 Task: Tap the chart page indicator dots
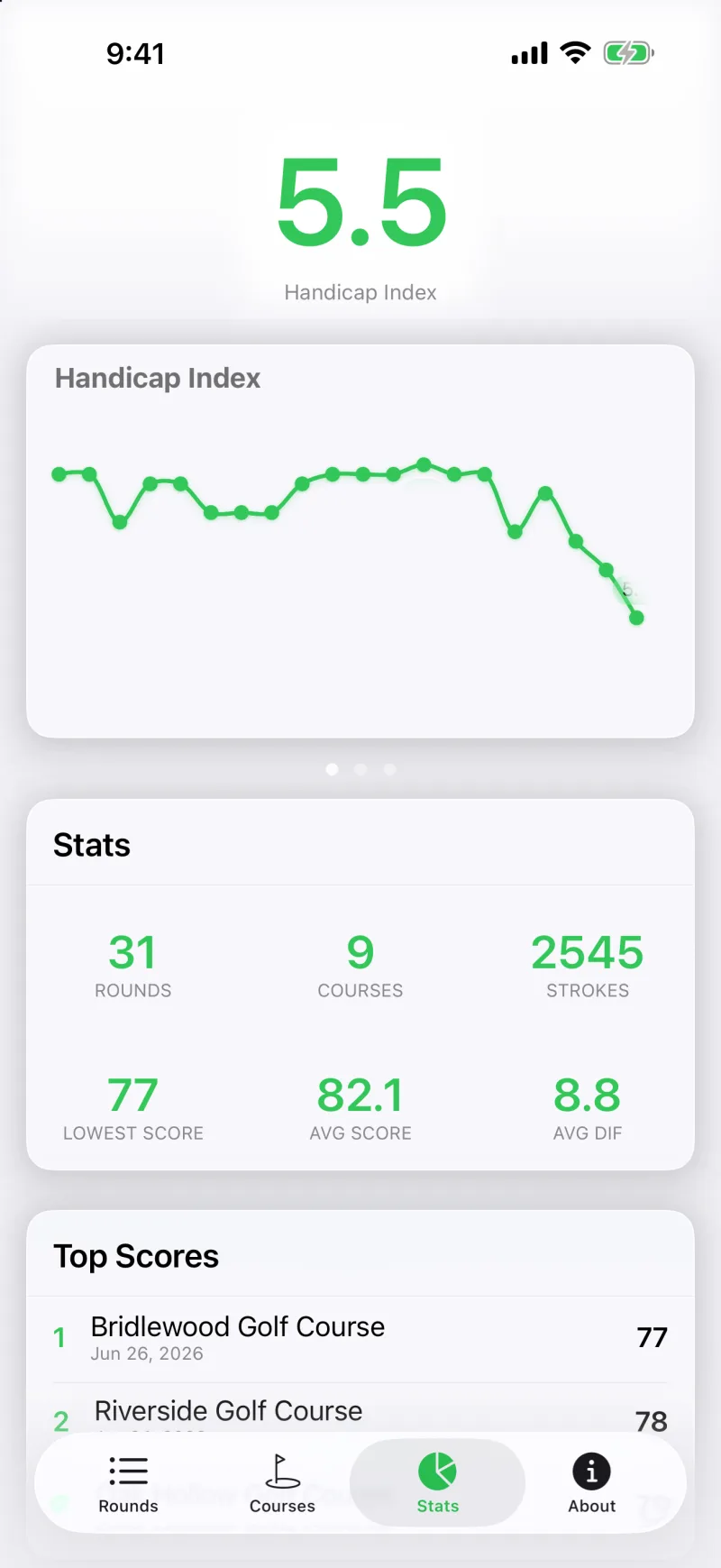click(360, 769)
